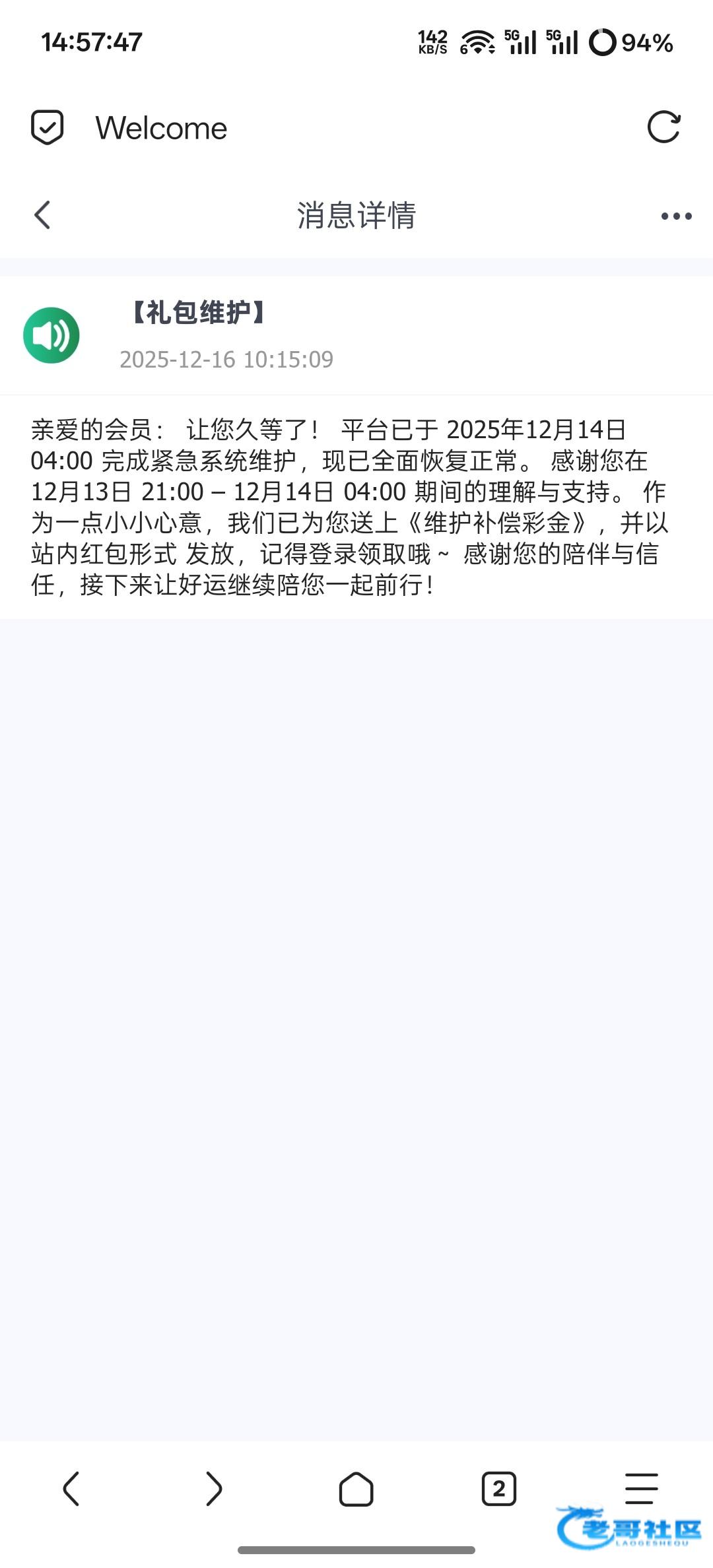Open the site security shield icon
The image size is (713, 1568).
coord(48,127)
